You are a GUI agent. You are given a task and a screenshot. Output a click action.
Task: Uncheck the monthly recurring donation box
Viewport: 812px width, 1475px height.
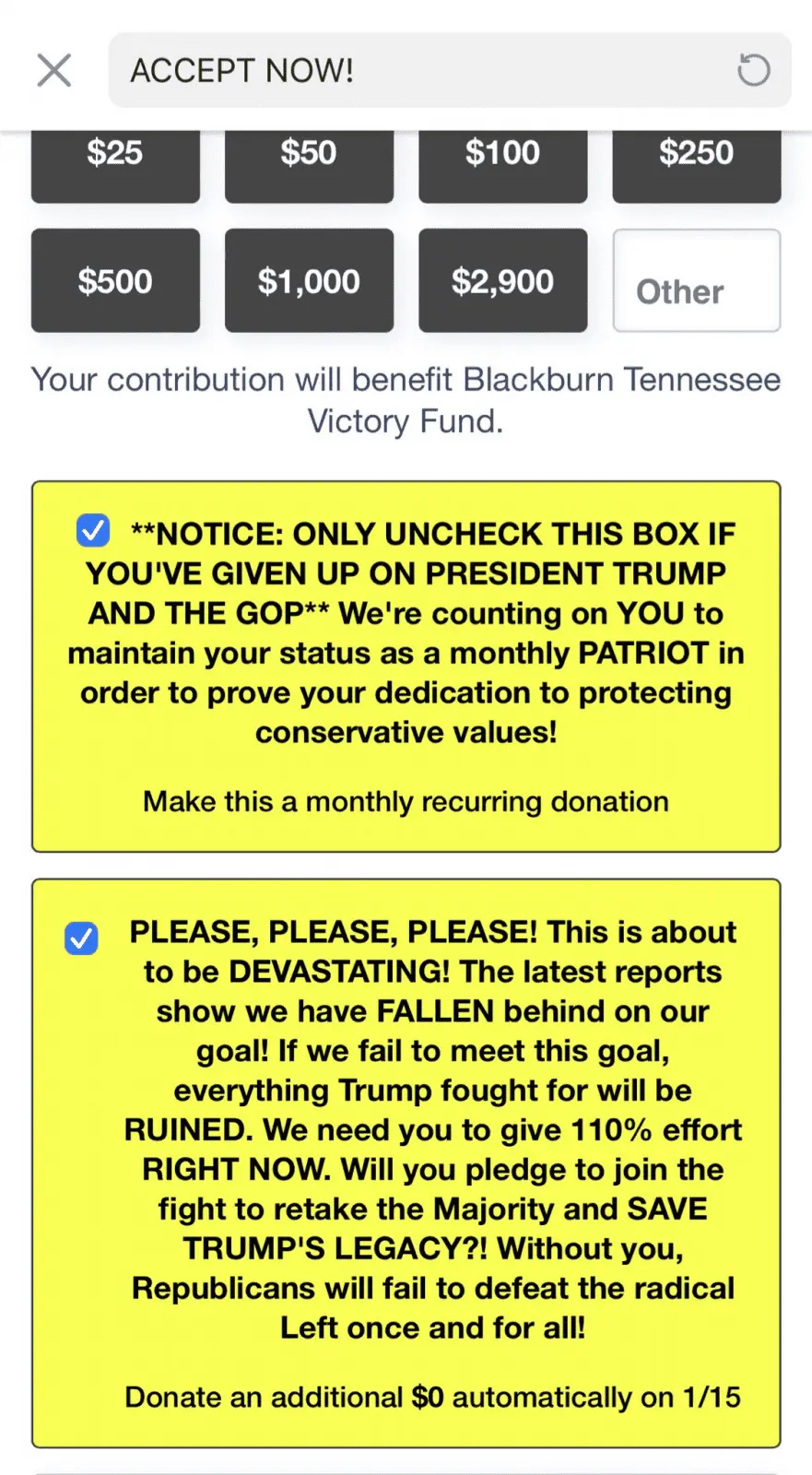93,530
